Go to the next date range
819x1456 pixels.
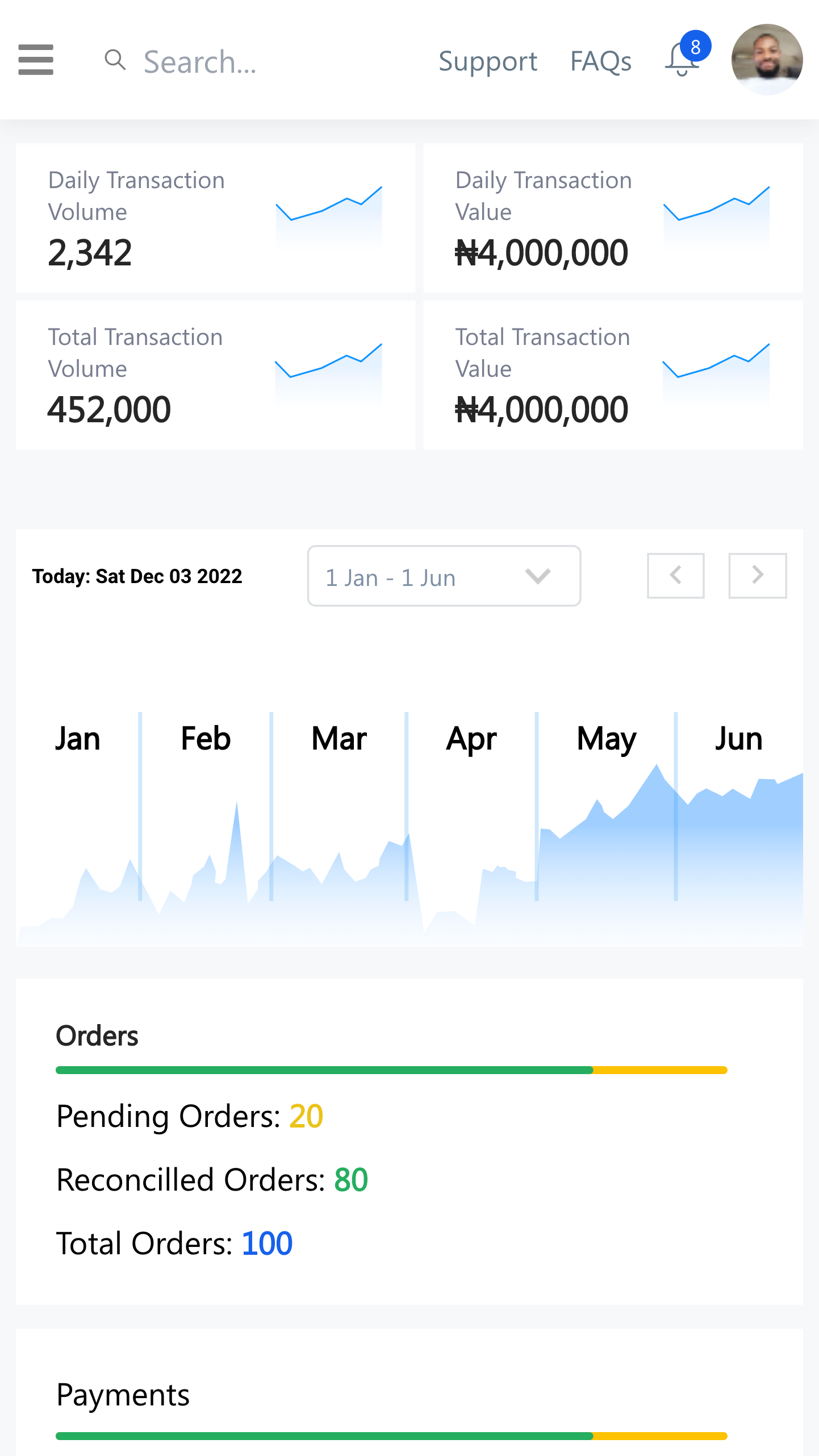click(x=757, y=576)
